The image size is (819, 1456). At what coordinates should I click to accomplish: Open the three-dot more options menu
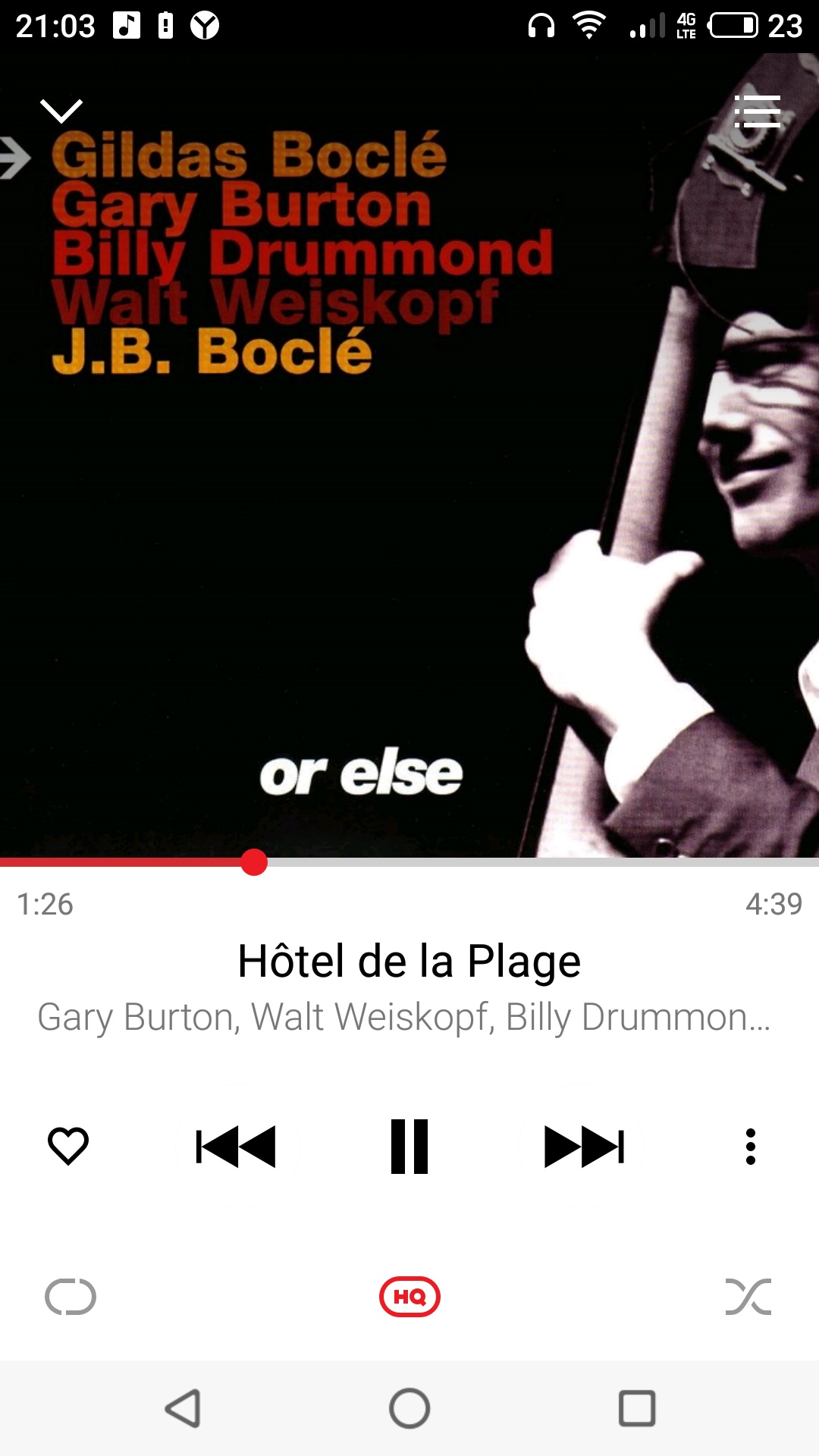[x=750, y=1146]
